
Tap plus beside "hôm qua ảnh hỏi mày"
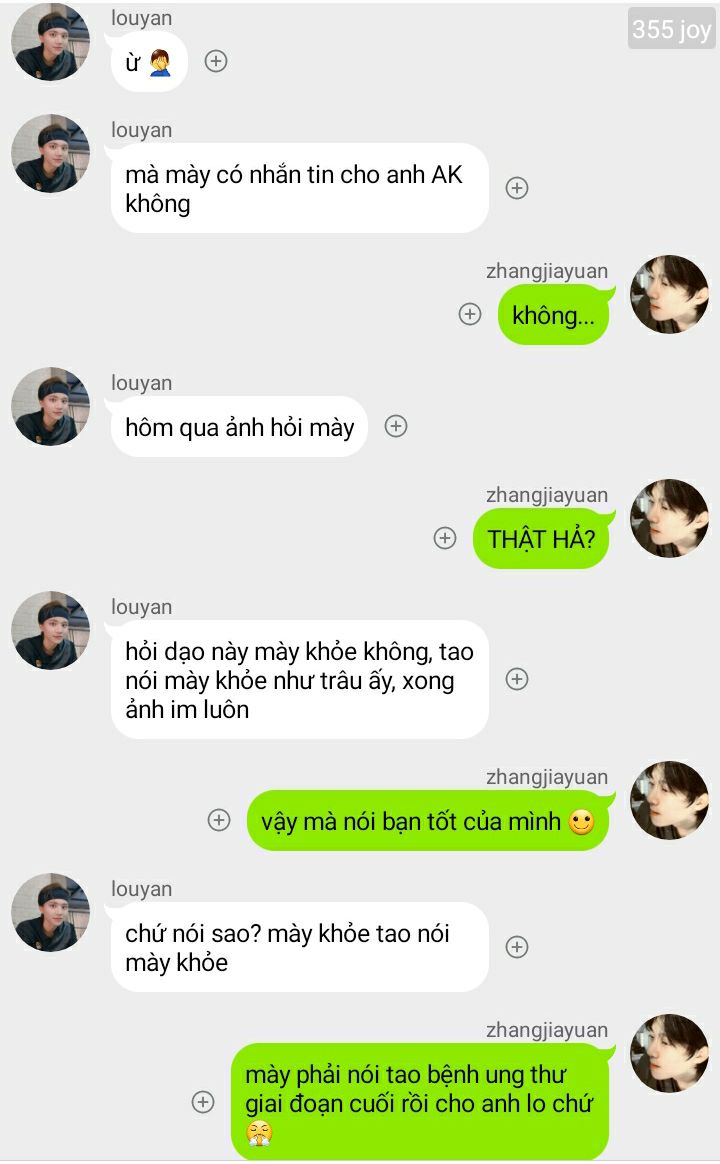tap(396, 426)
